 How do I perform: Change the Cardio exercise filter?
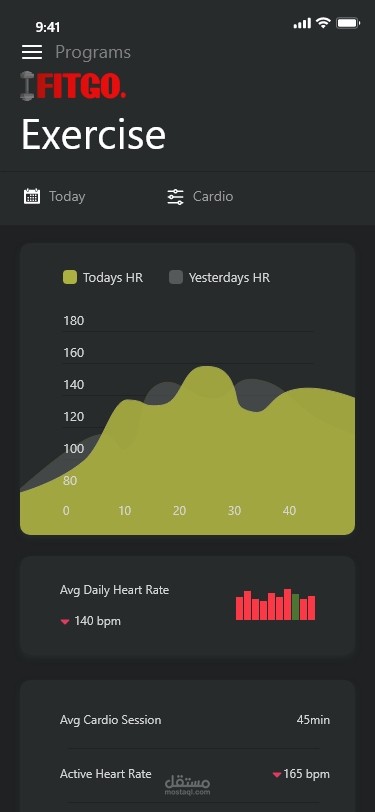click(x=200, y=197)
